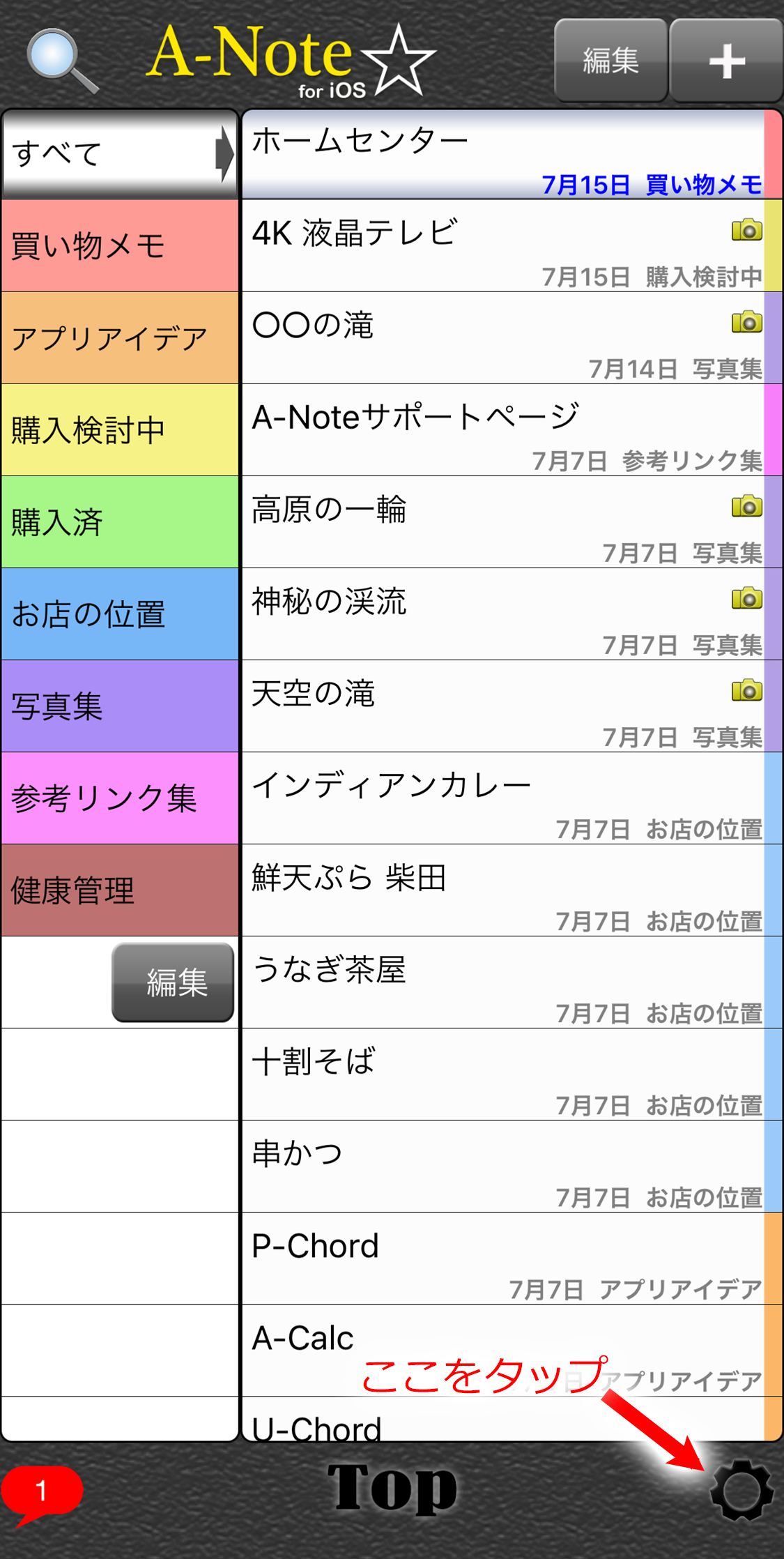Open the magnifier search icon
This screenshot has width=784, height=1559.
[x=61, y=61]
